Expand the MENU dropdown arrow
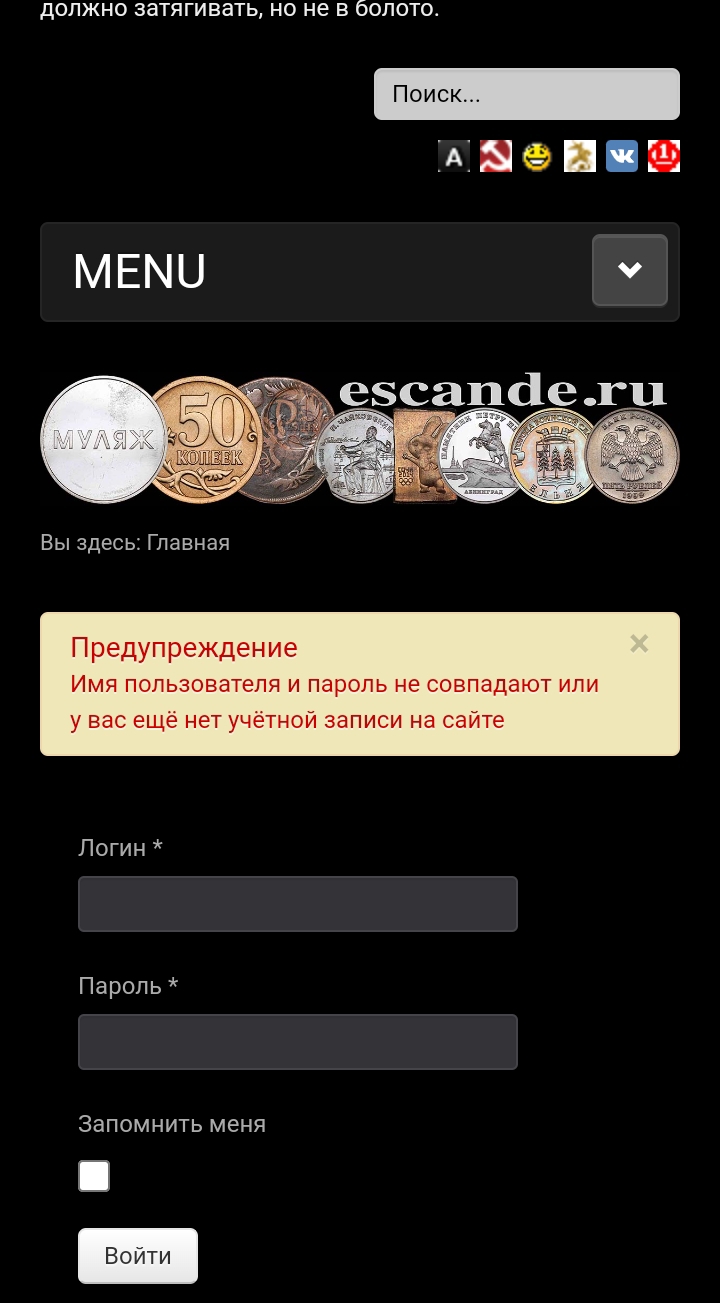The width and height of the screenshot is (720, 1303). [x=629, y=270]
